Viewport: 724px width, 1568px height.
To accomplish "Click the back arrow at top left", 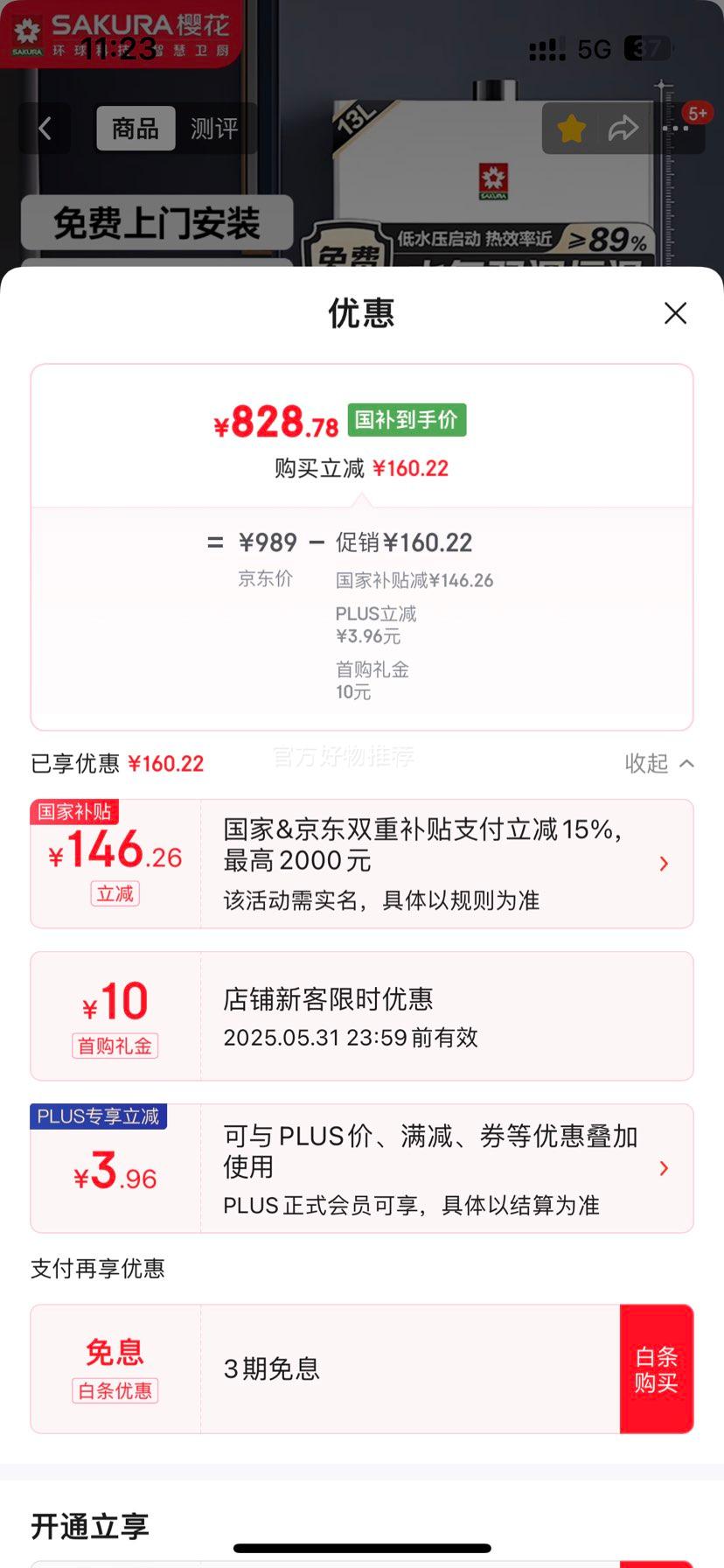I will [x=45, y=128].
